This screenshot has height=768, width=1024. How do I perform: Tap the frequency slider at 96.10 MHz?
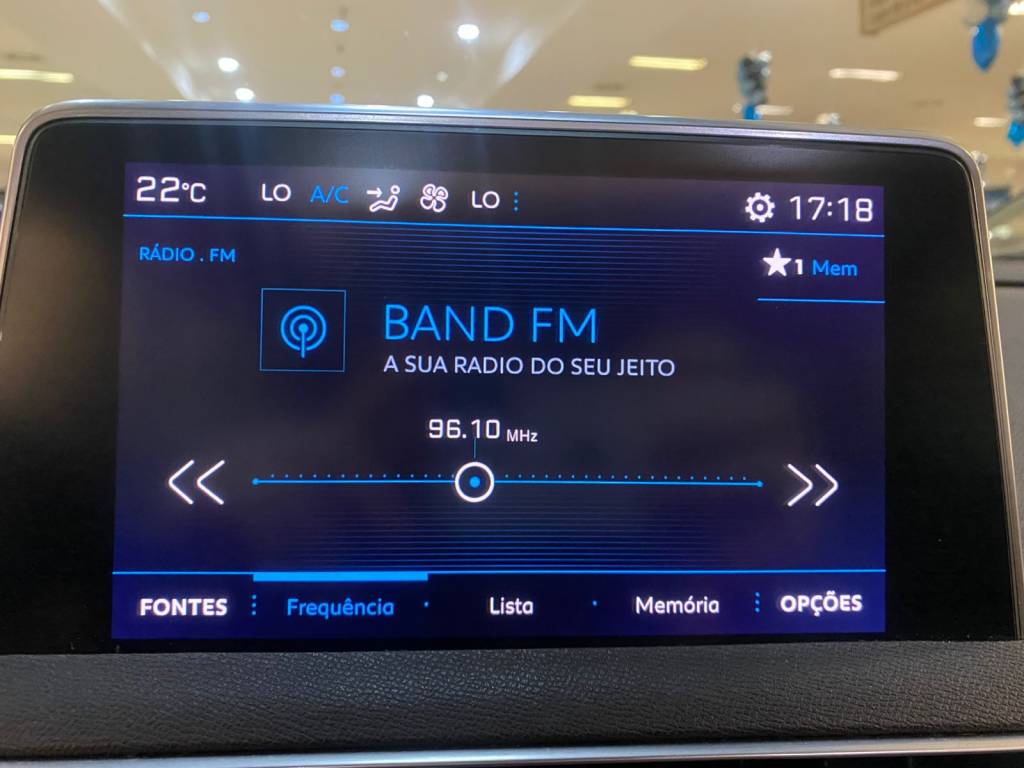click(474, 482)
